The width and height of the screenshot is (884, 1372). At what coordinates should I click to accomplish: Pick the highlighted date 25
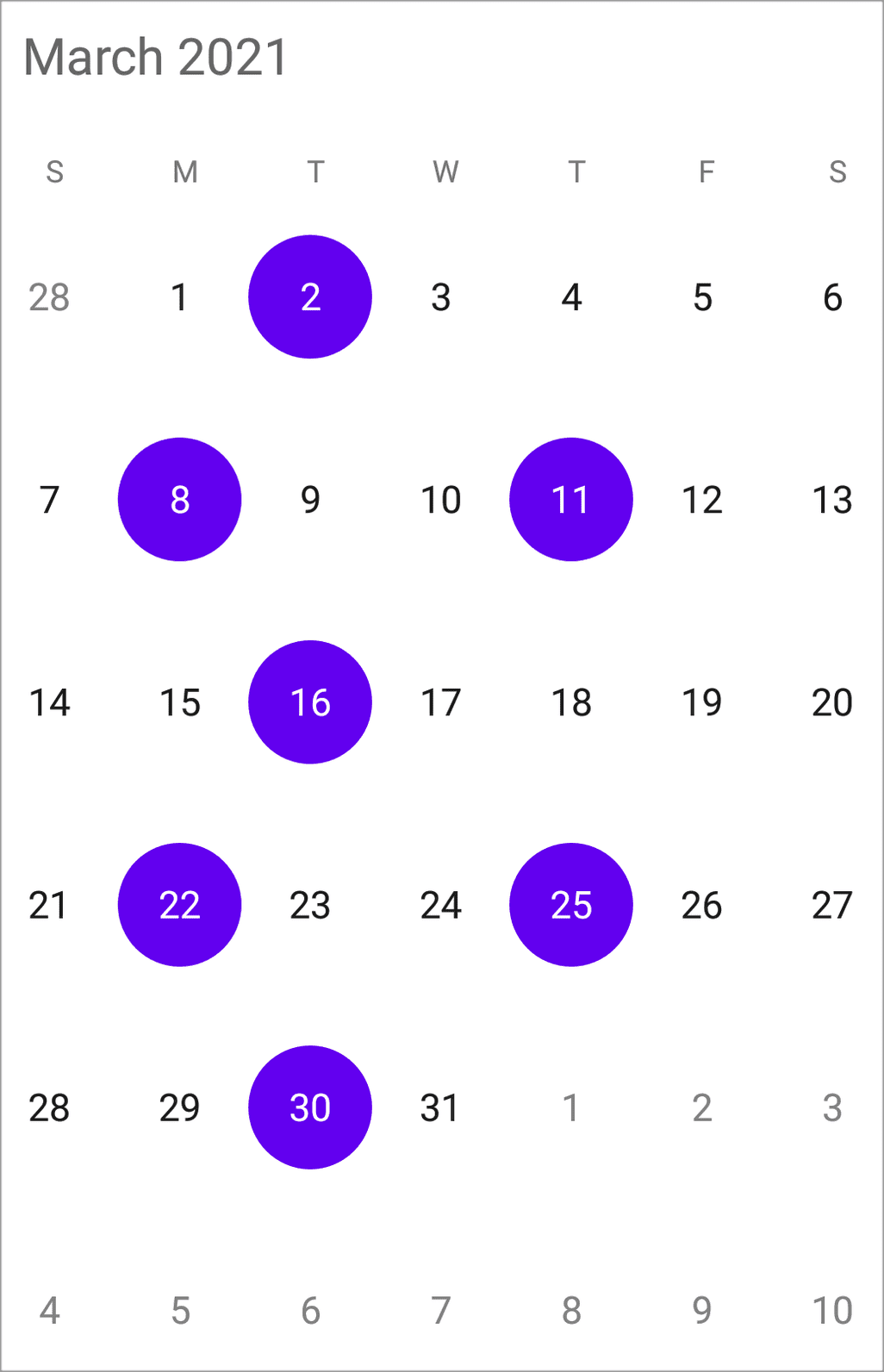[570, 905]
